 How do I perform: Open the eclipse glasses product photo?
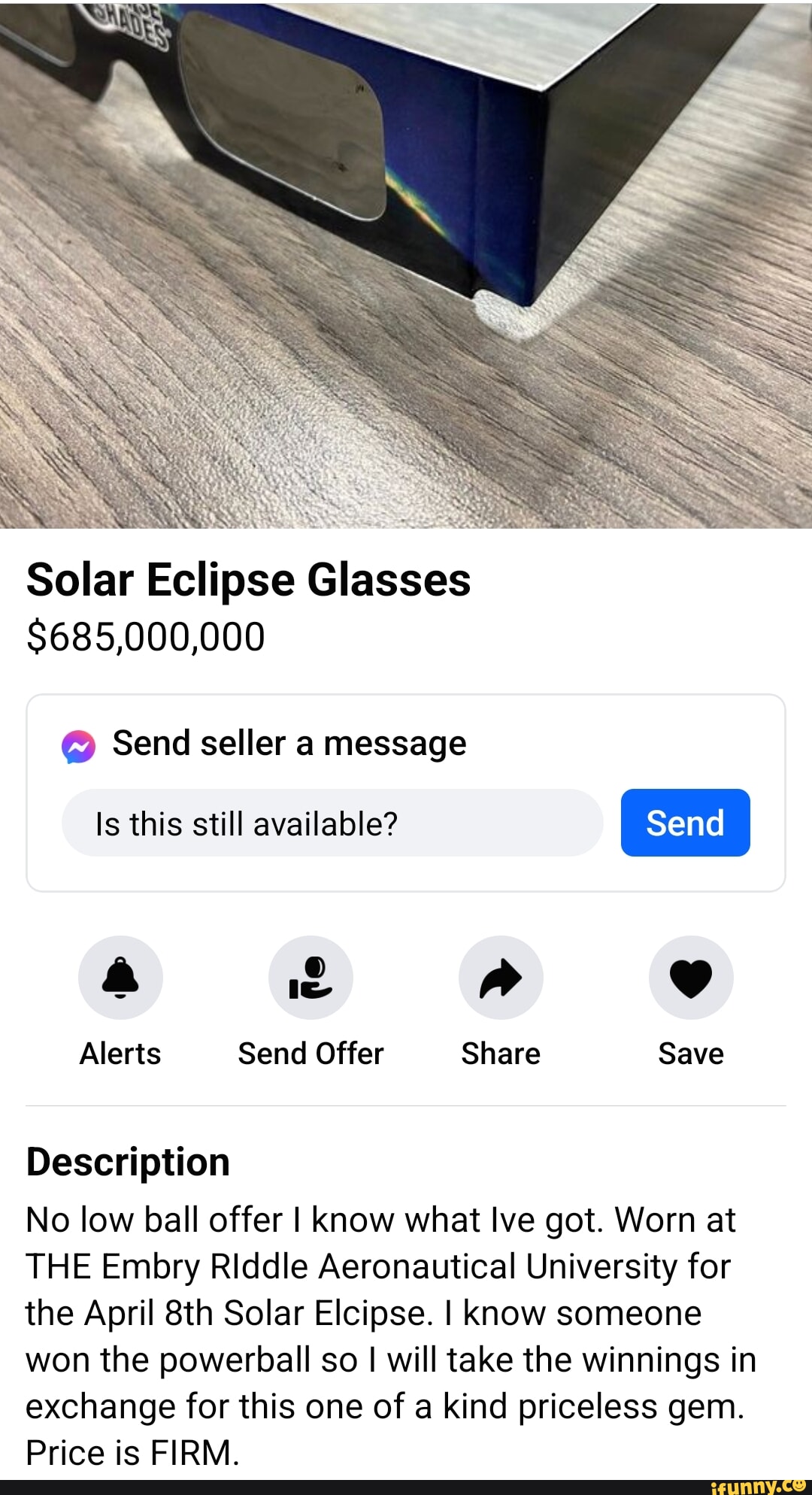[x=406, y=263]
